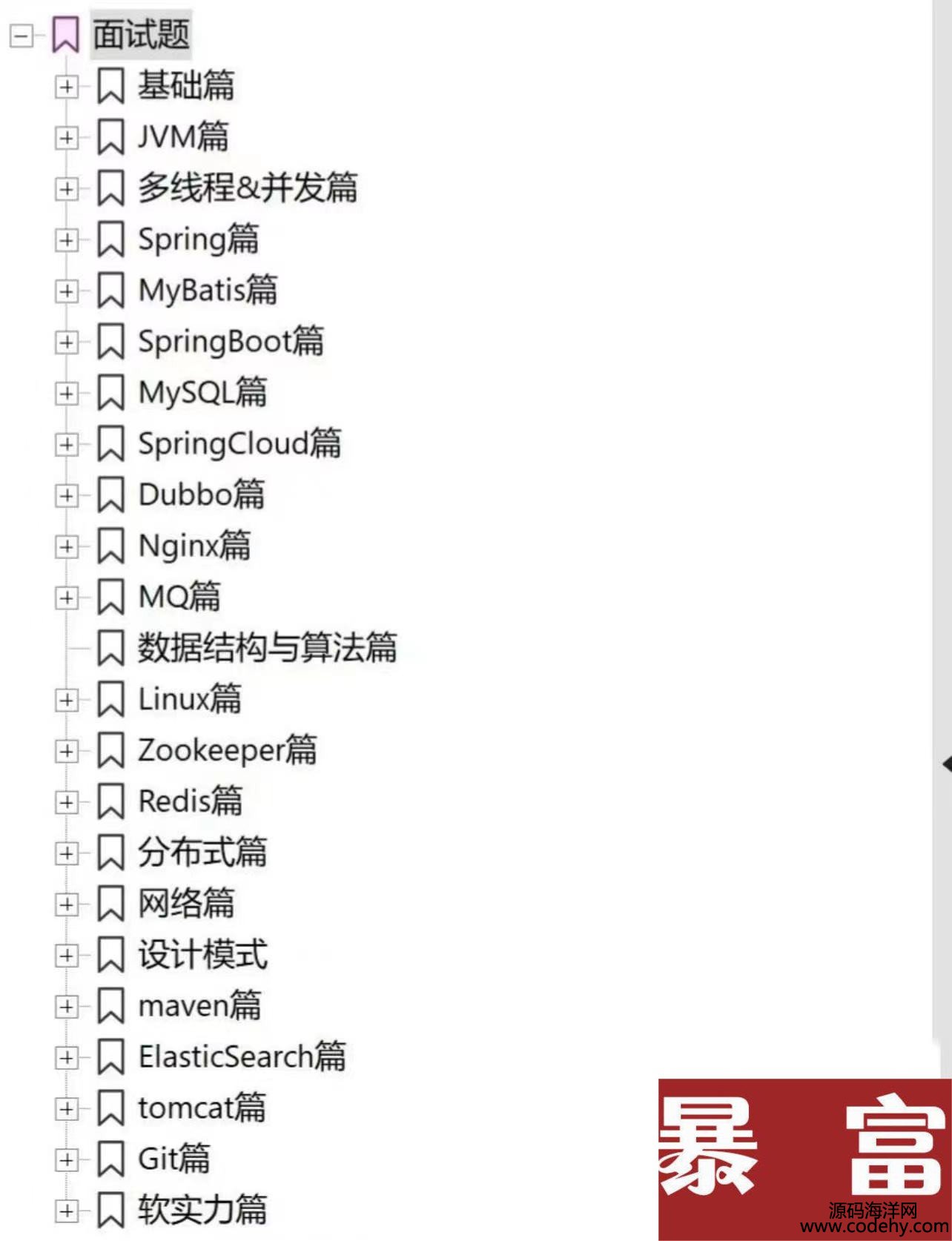This screenshot has height=1241, width=952.
Task: Jump to the Spring篇 bookmark
Action: click(198, 239)
